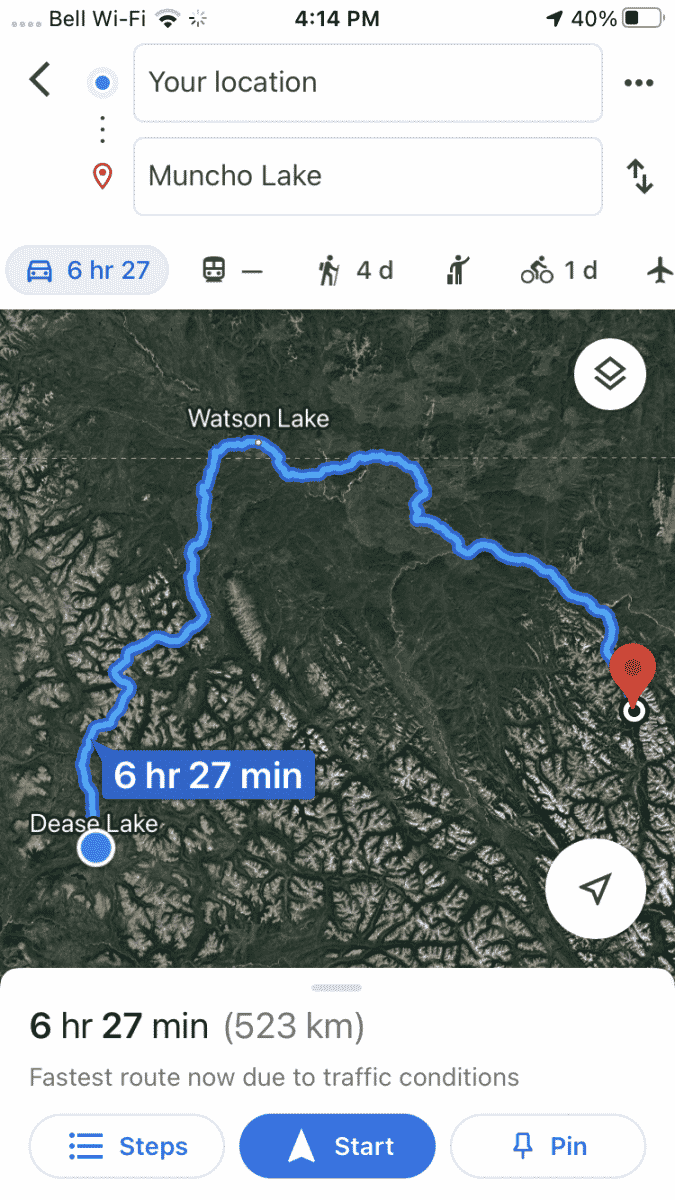This screenshot has height=1200, width=675.
Task: Start navigation to Muncho Lake
Action: coord(337,1146)
